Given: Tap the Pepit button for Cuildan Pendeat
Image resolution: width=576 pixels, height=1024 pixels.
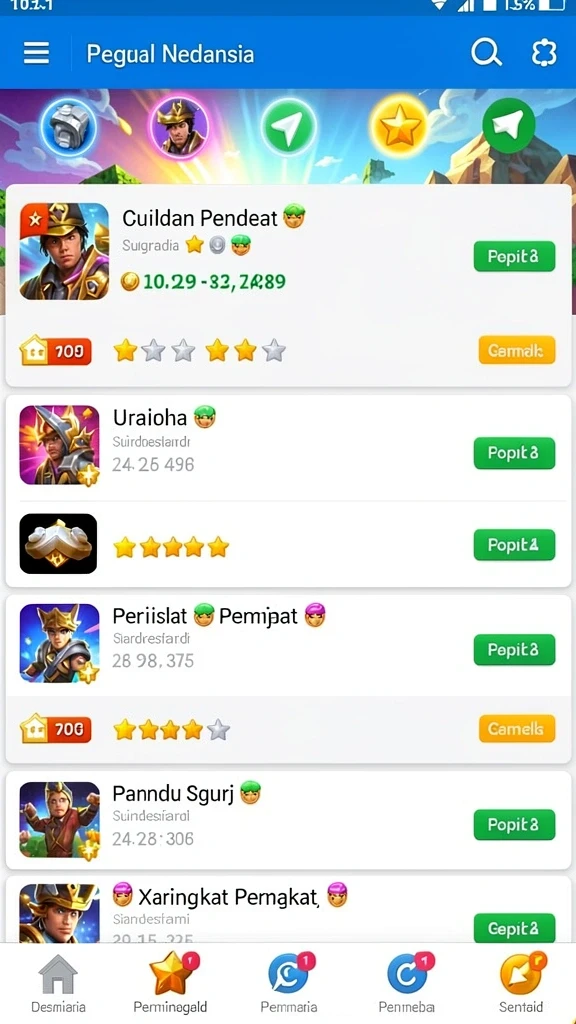Looking at the screenshot, I should [x=514, y=256].
